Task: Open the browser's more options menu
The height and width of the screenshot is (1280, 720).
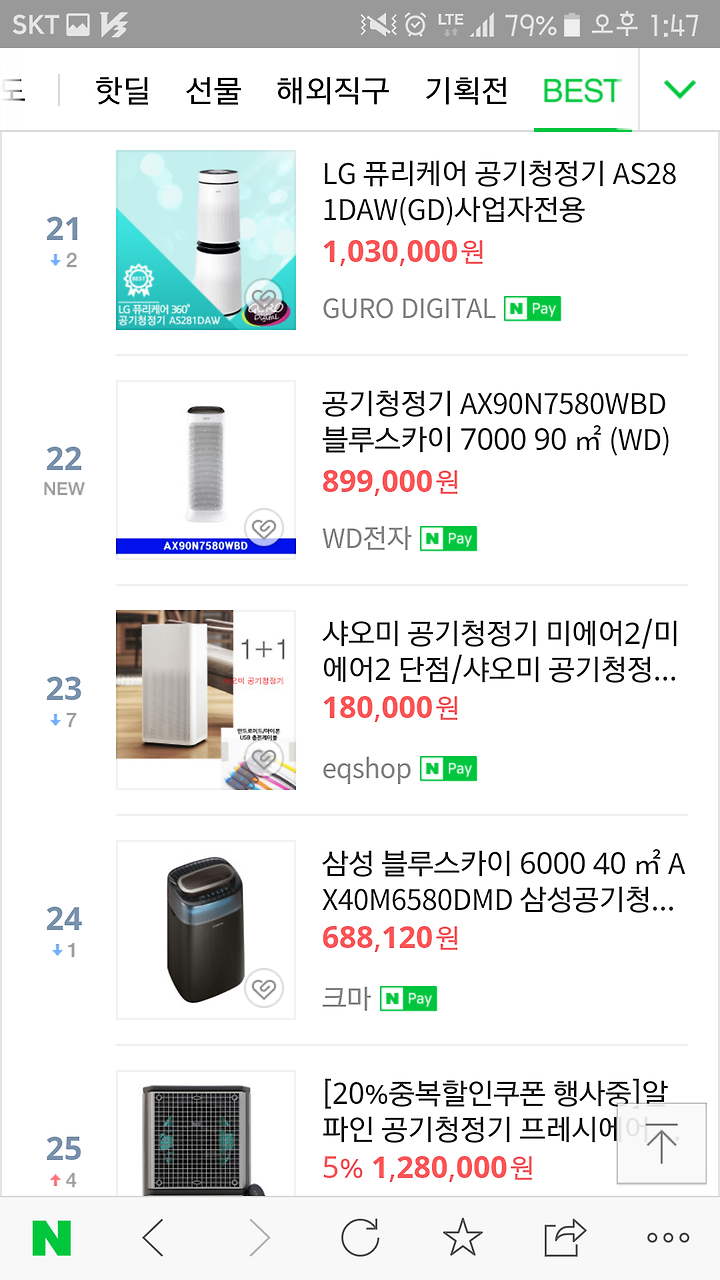Action: pyautogui.click(x=668, y=1238)
